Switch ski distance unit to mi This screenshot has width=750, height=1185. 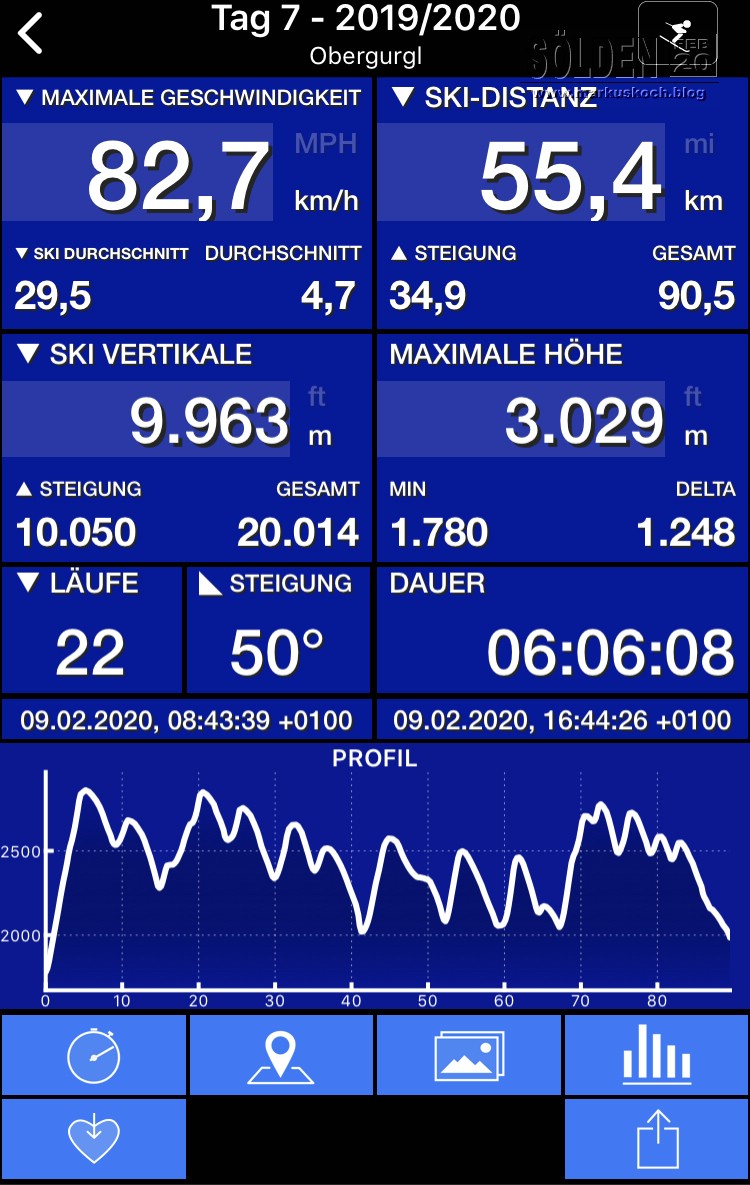pyautogui.click(x=700, y=144)
